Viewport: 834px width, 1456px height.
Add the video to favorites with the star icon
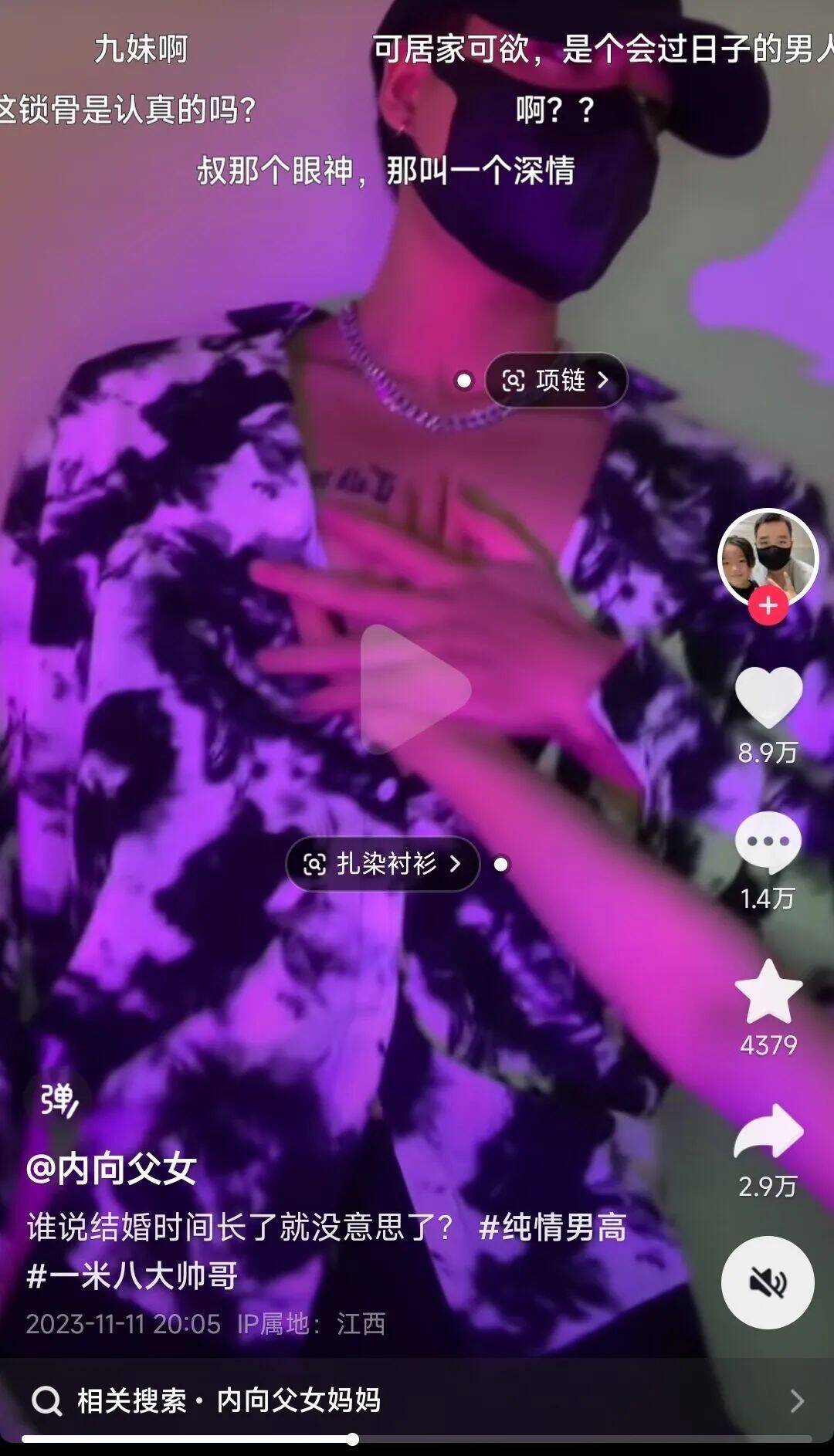[x=768, y=993]
